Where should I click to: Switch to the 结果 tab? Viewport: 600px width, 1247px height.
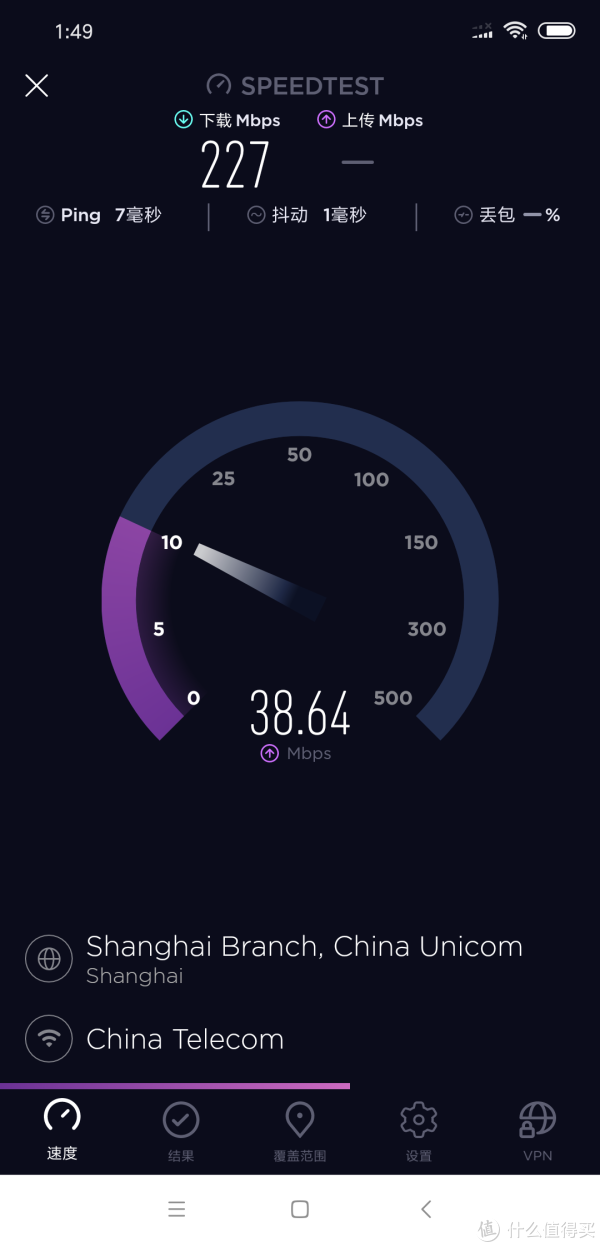click(181, 1133)
